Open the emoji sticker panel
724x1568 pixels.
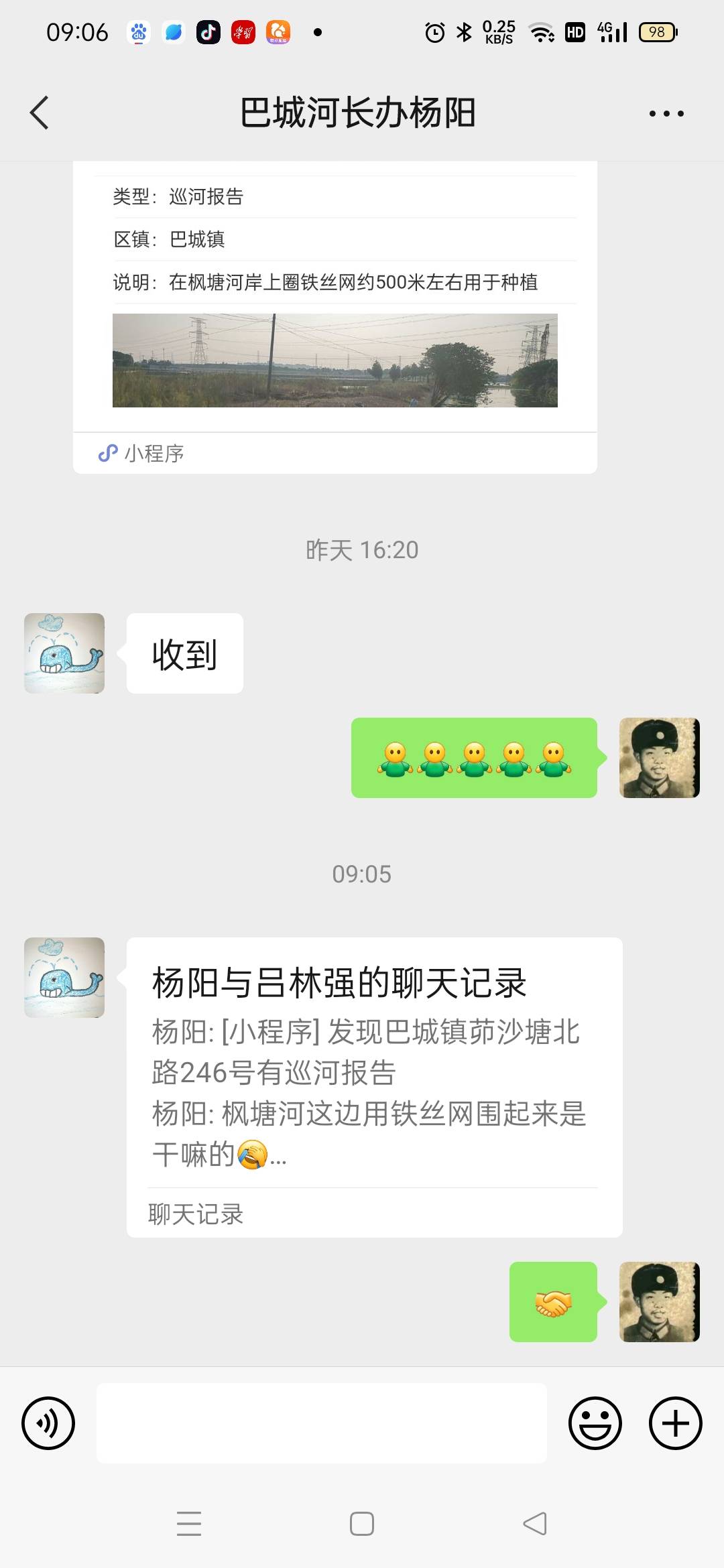[595, 1423]
